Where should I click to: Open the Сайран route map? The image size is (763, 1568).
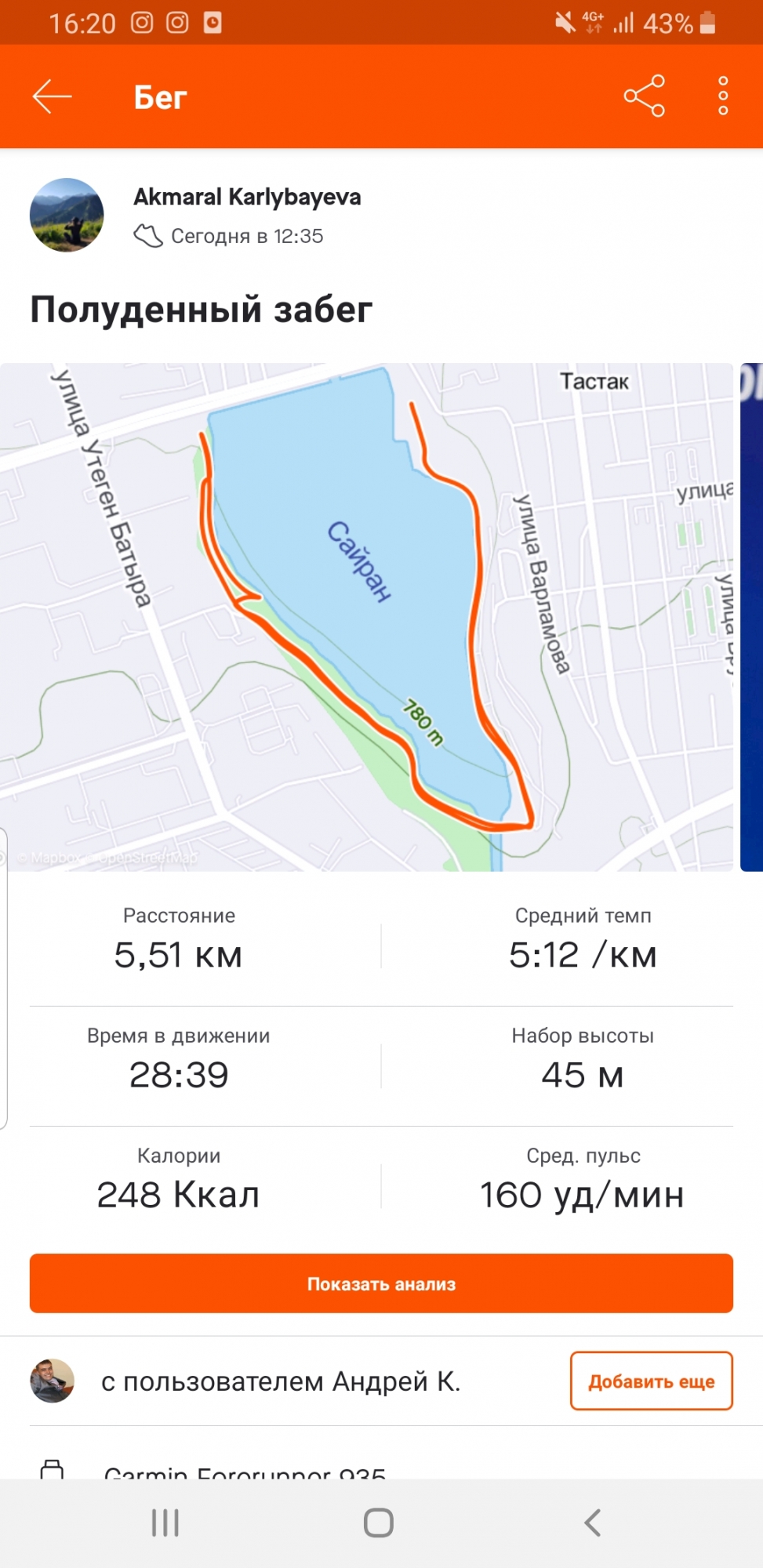tap(366, 617)
